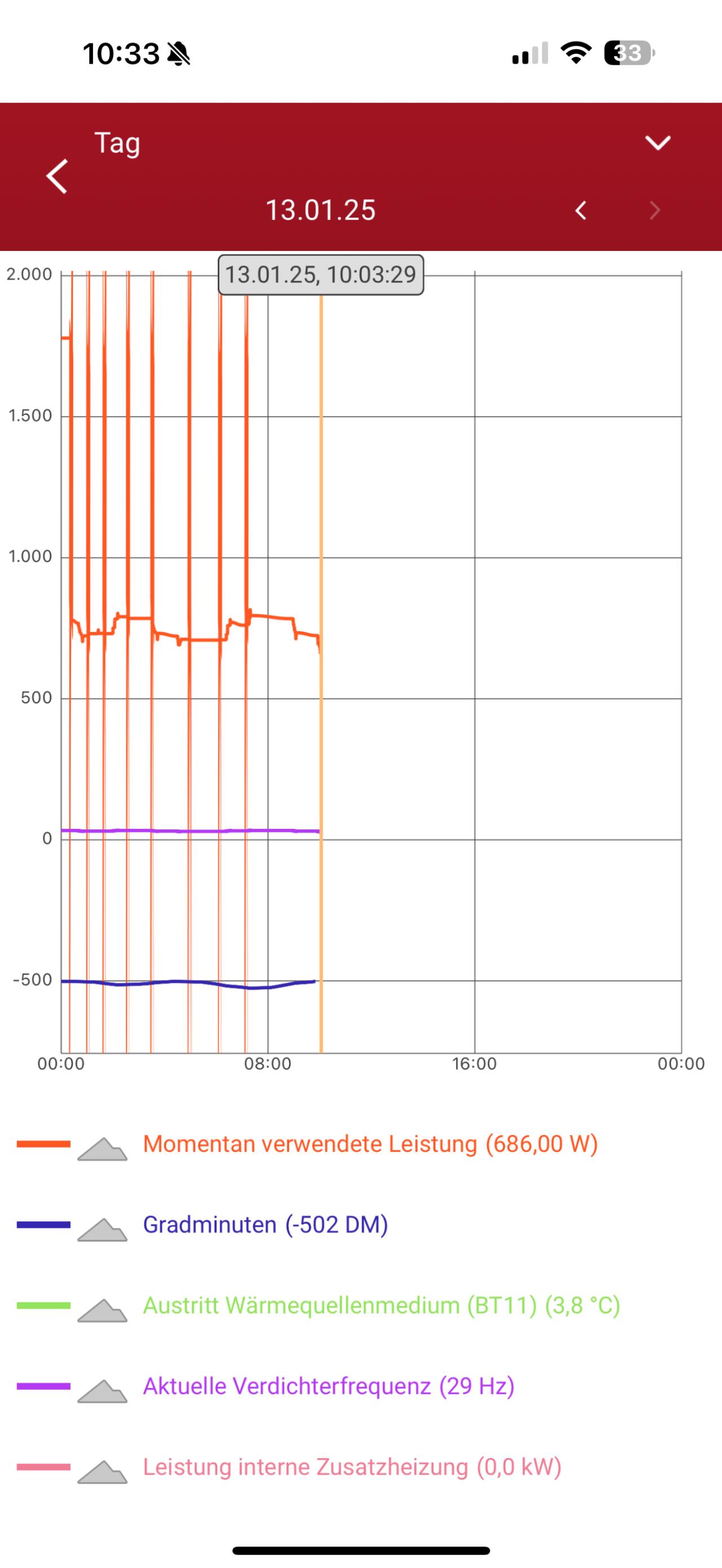Toggle the Austritt Wärmequellenmedium (BT11) series
Screen dimensions: 722x1568
pos(381,1306)
